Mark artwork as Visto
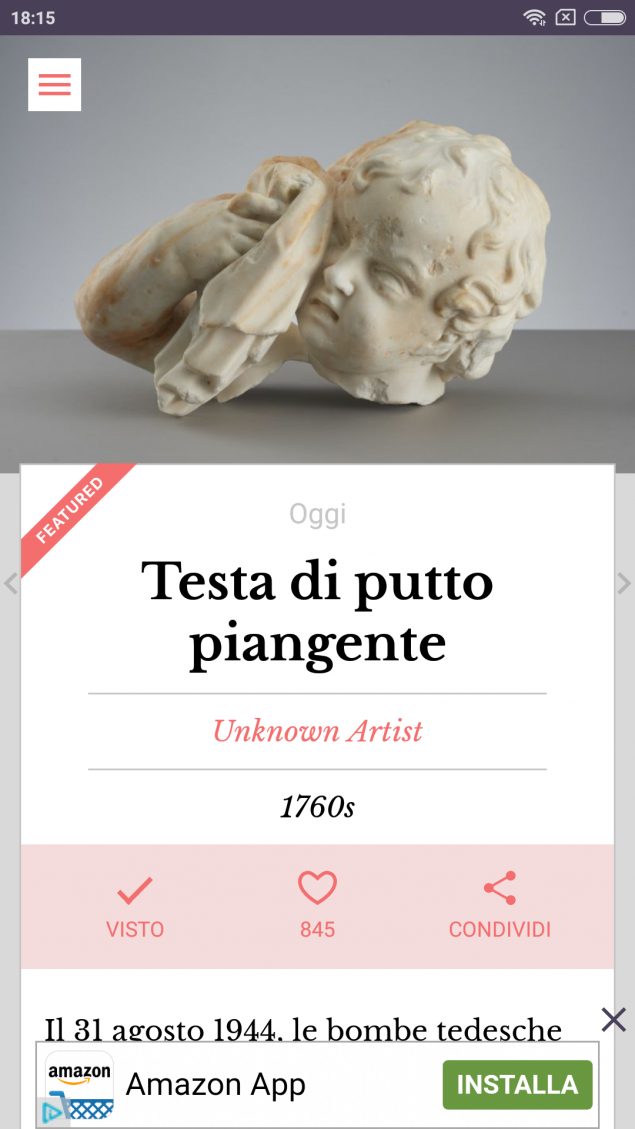635x1129 pixels. [135, 905]
